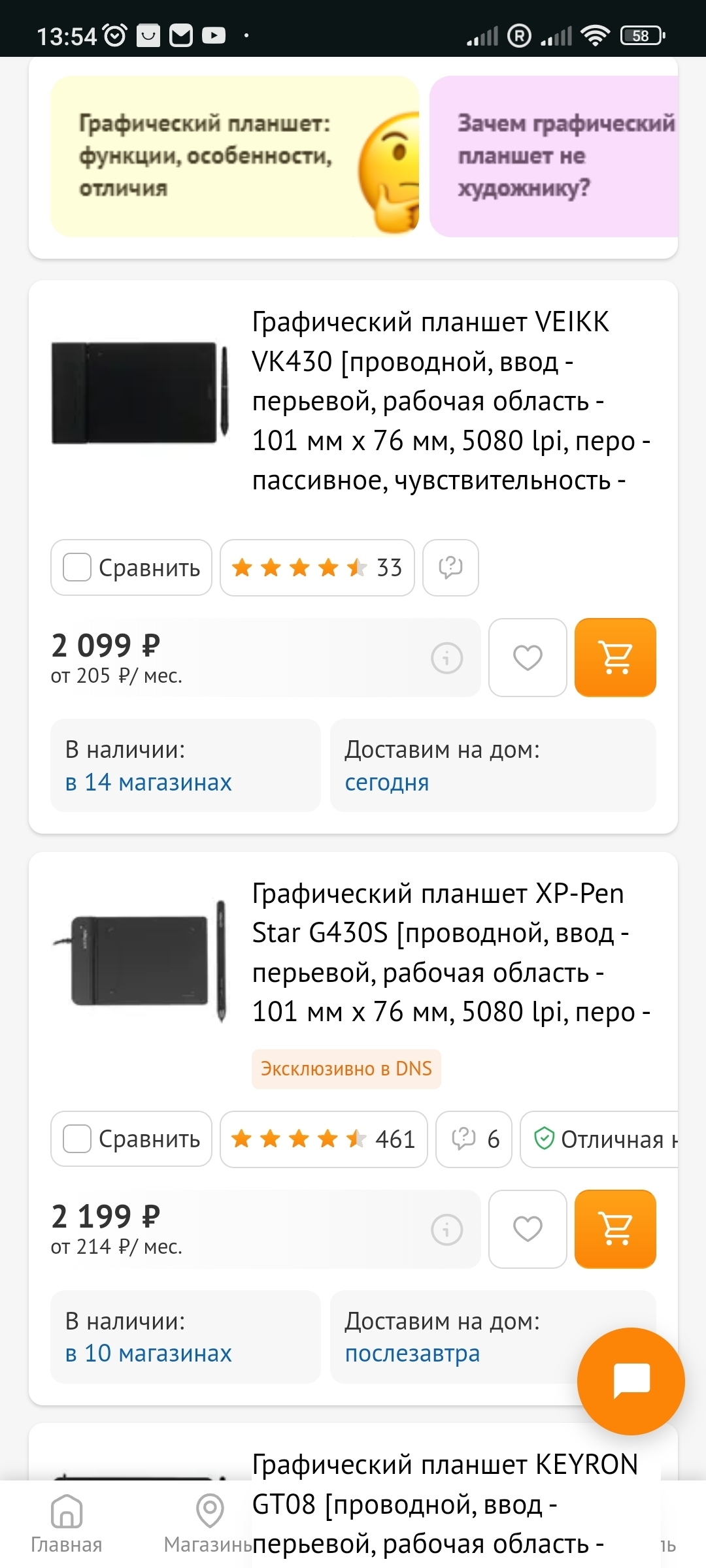Add XP-Pen Star G430S to favorites

tap(528, 1229)
